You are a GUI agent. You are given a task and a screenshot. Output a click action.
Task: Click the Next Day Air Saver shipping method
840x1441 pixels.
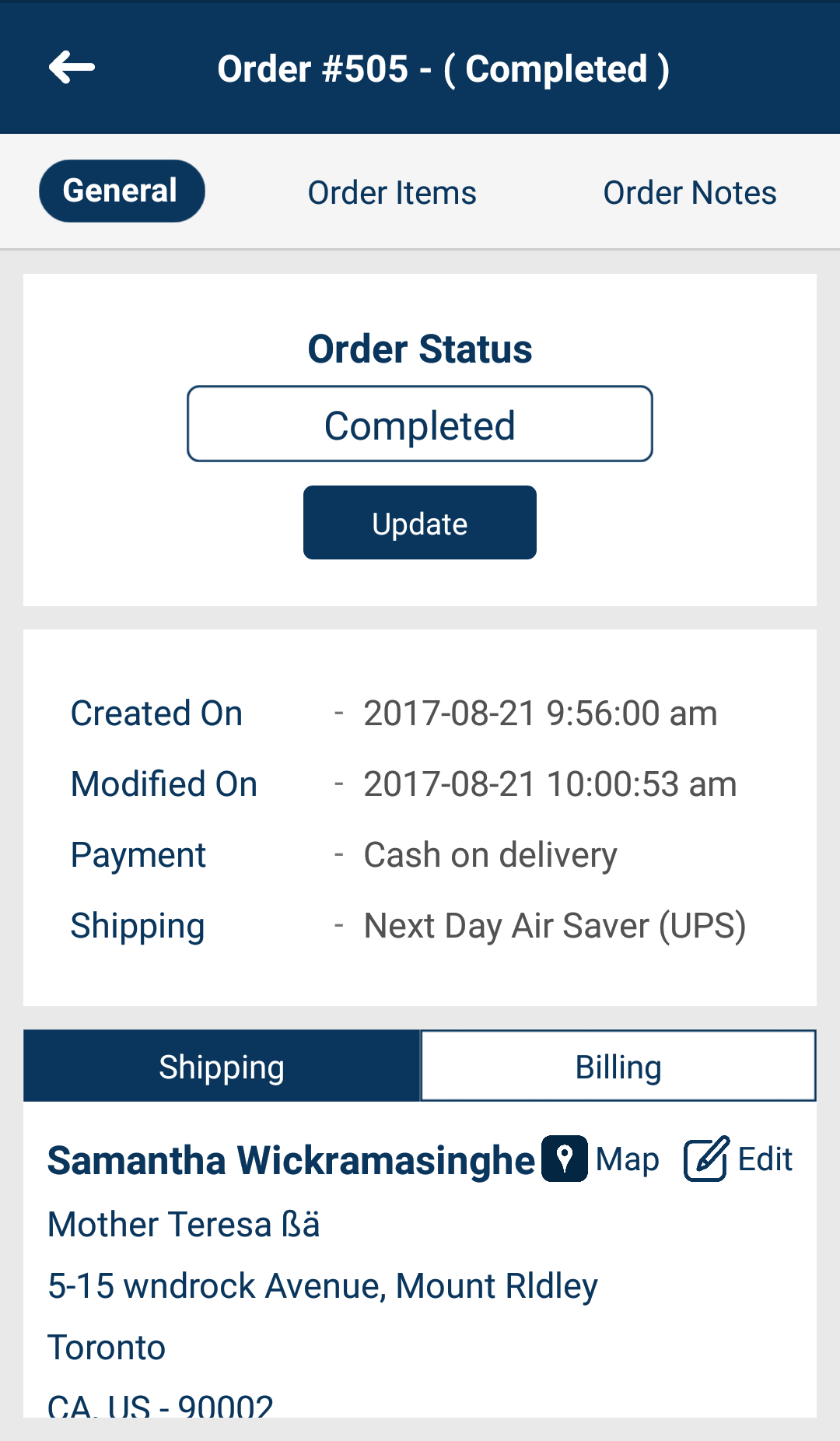[554, 925]
